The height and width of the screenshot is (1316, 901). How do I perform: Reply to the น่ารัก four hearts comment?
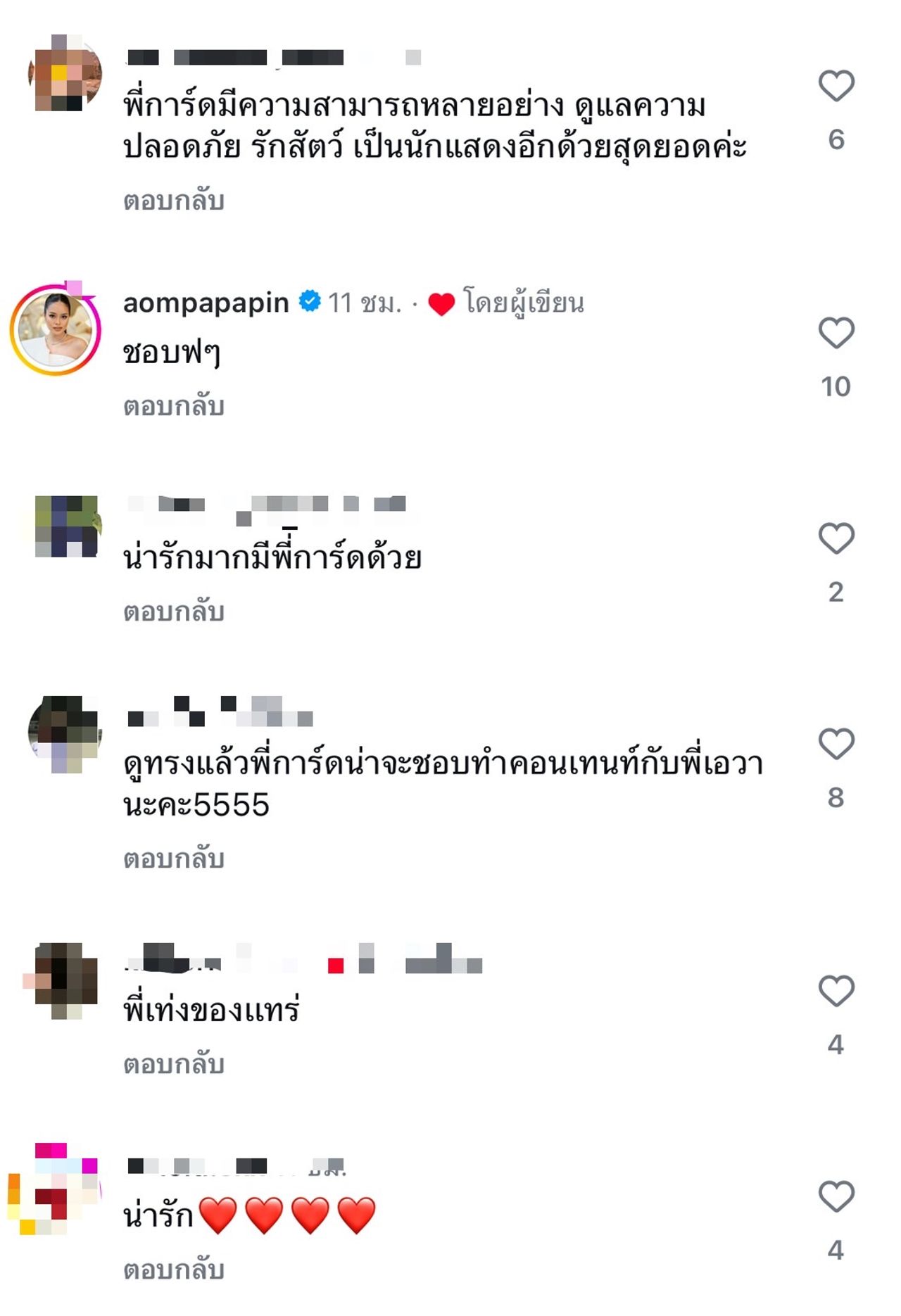pyautogui.click(x=173, y=1270)
